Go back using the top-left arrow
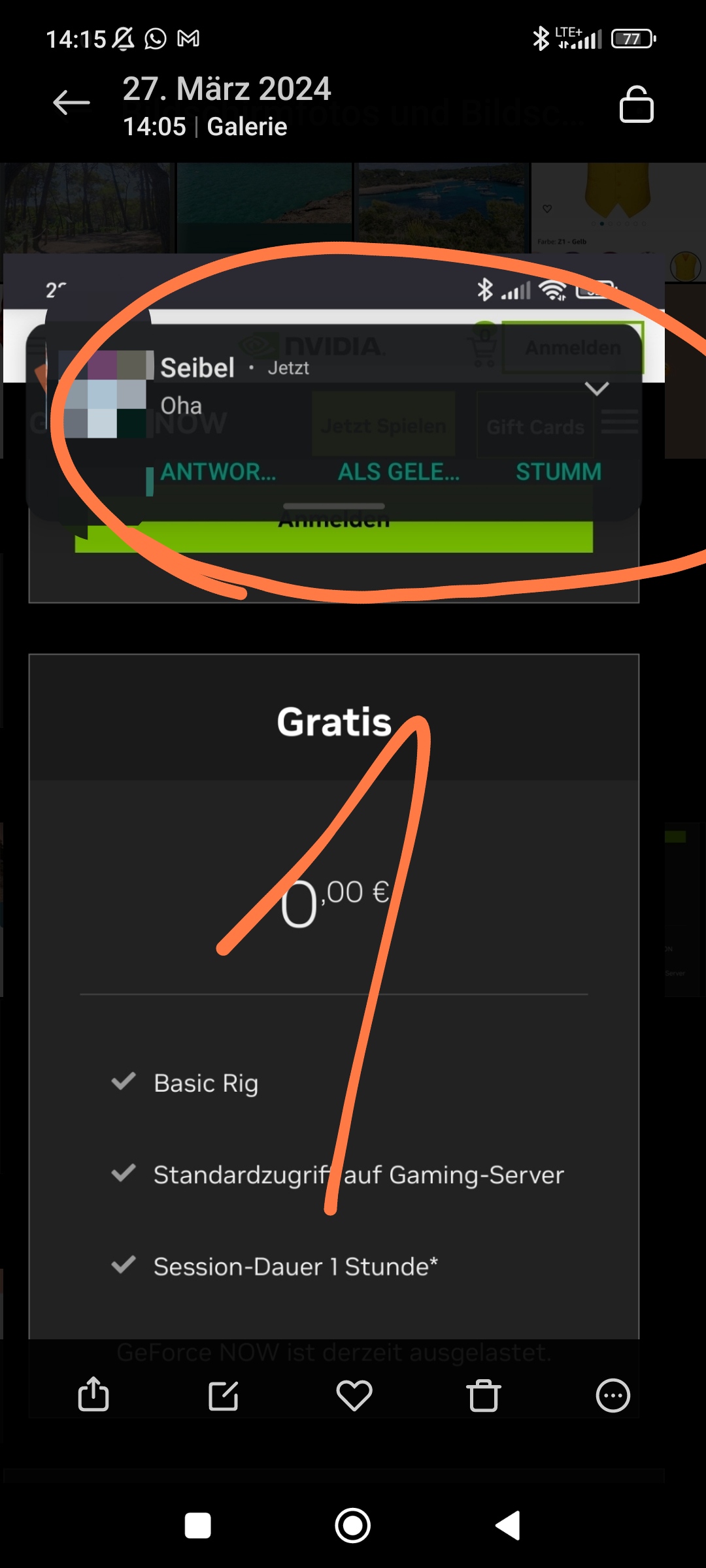 point(71,103)
